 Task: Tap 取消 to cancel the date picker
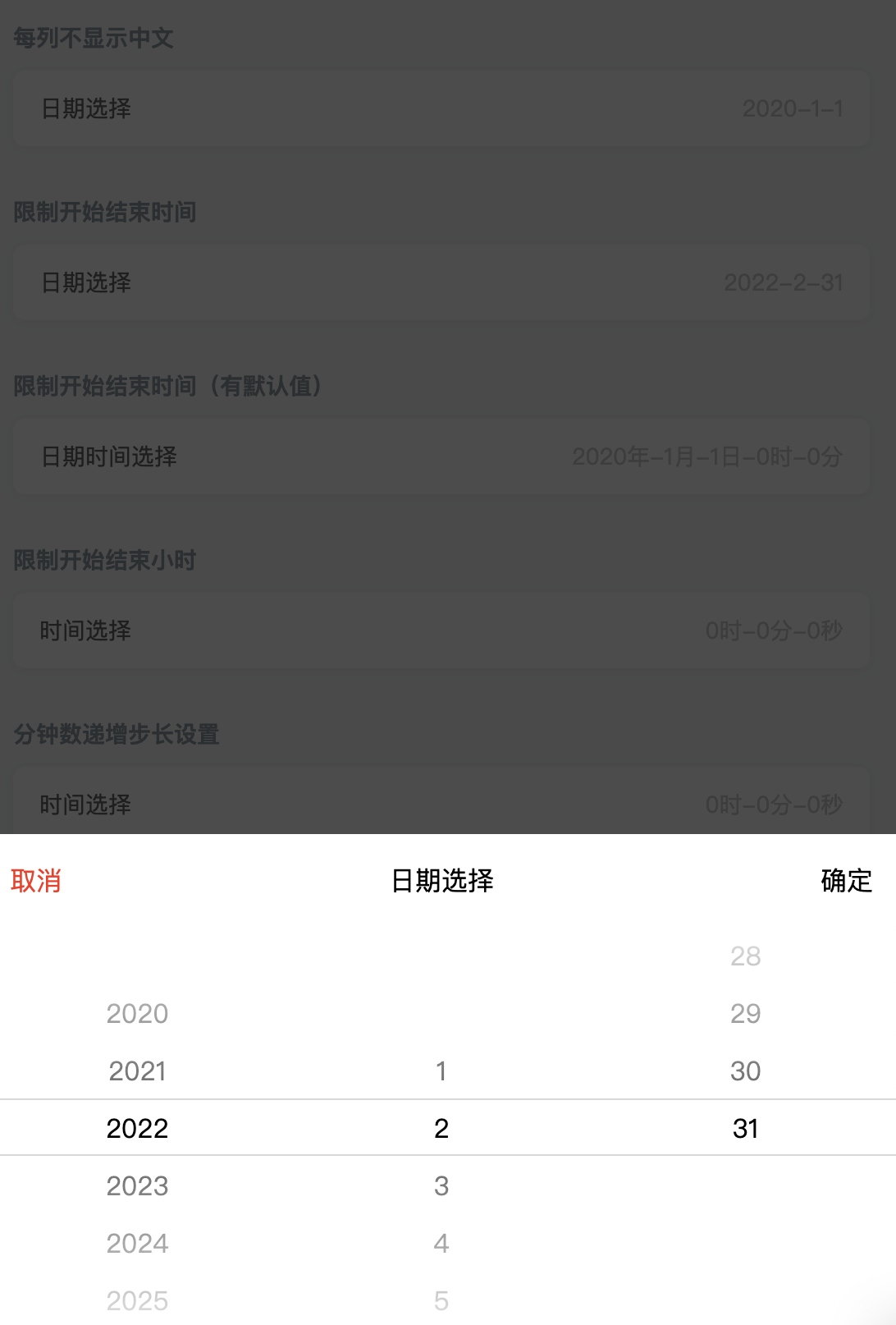(36, 881)
